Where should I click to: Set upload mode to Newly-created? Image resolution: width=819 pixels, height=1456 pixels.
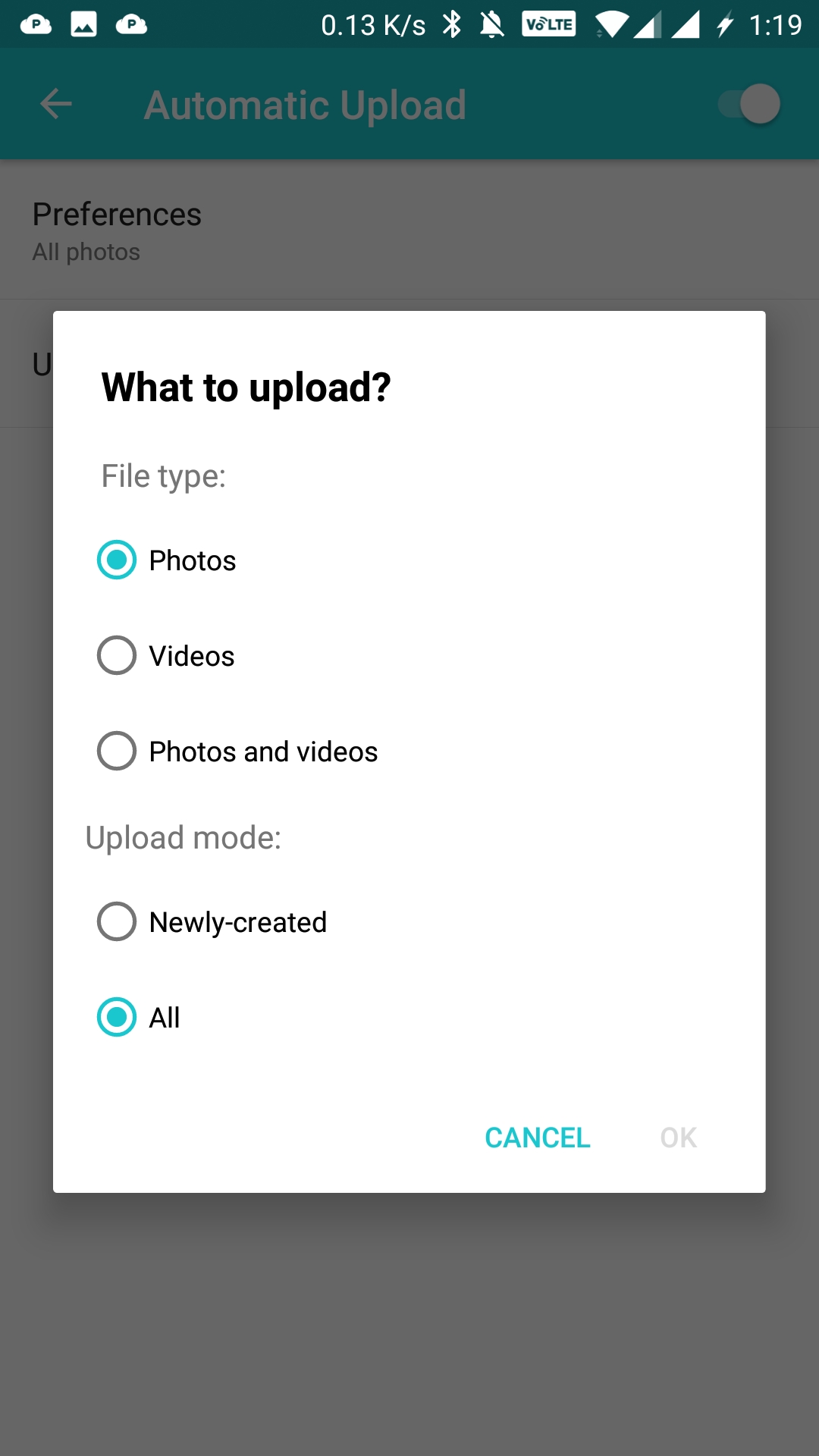[x=117, y=922]
